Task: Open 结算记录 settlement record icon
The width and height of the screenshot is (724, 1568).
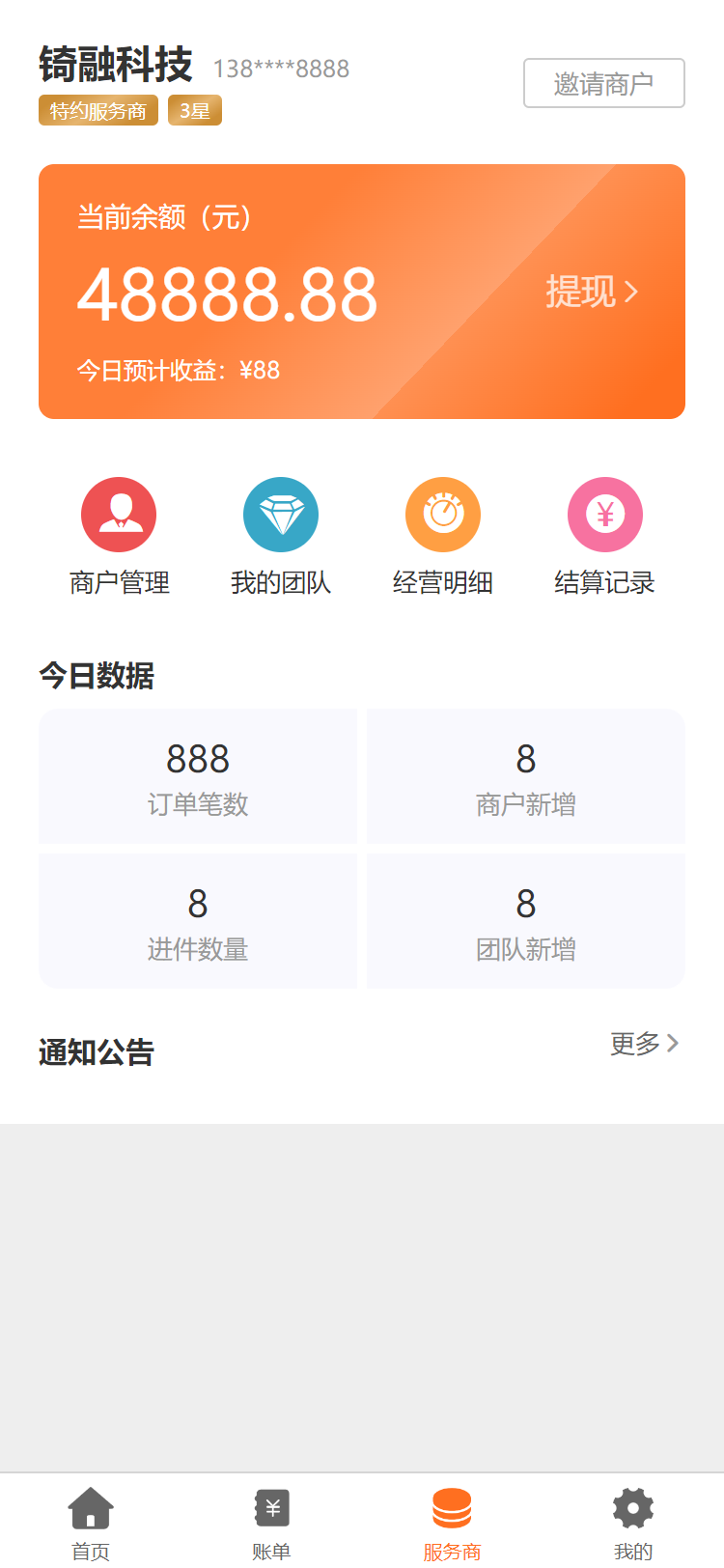Action: (x=604, y=514)
